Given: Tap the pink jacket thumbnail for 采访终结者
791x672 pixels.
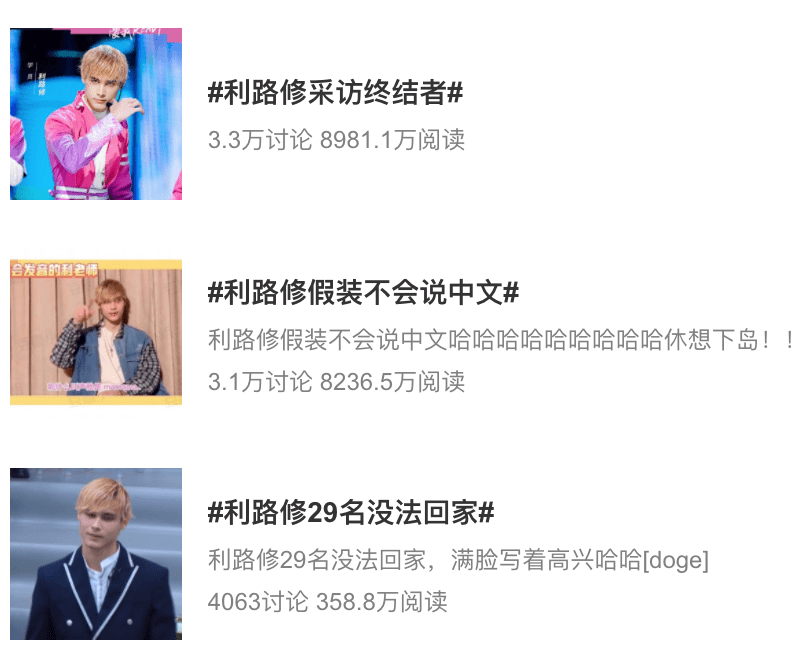Looking at the screenshot, I should click(96, 114).
